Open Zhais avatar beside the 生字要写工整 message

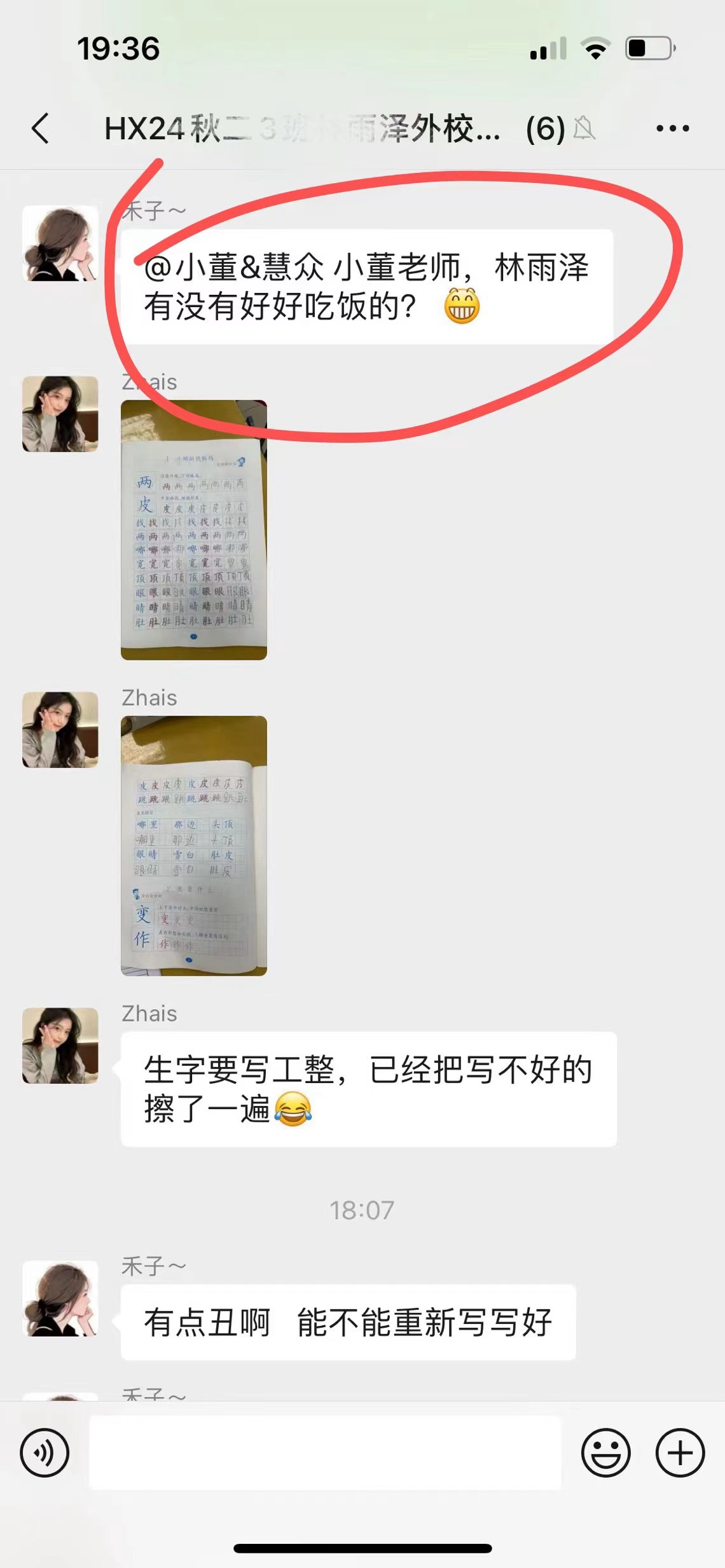pyautogui.click(x=60, y=1045)
